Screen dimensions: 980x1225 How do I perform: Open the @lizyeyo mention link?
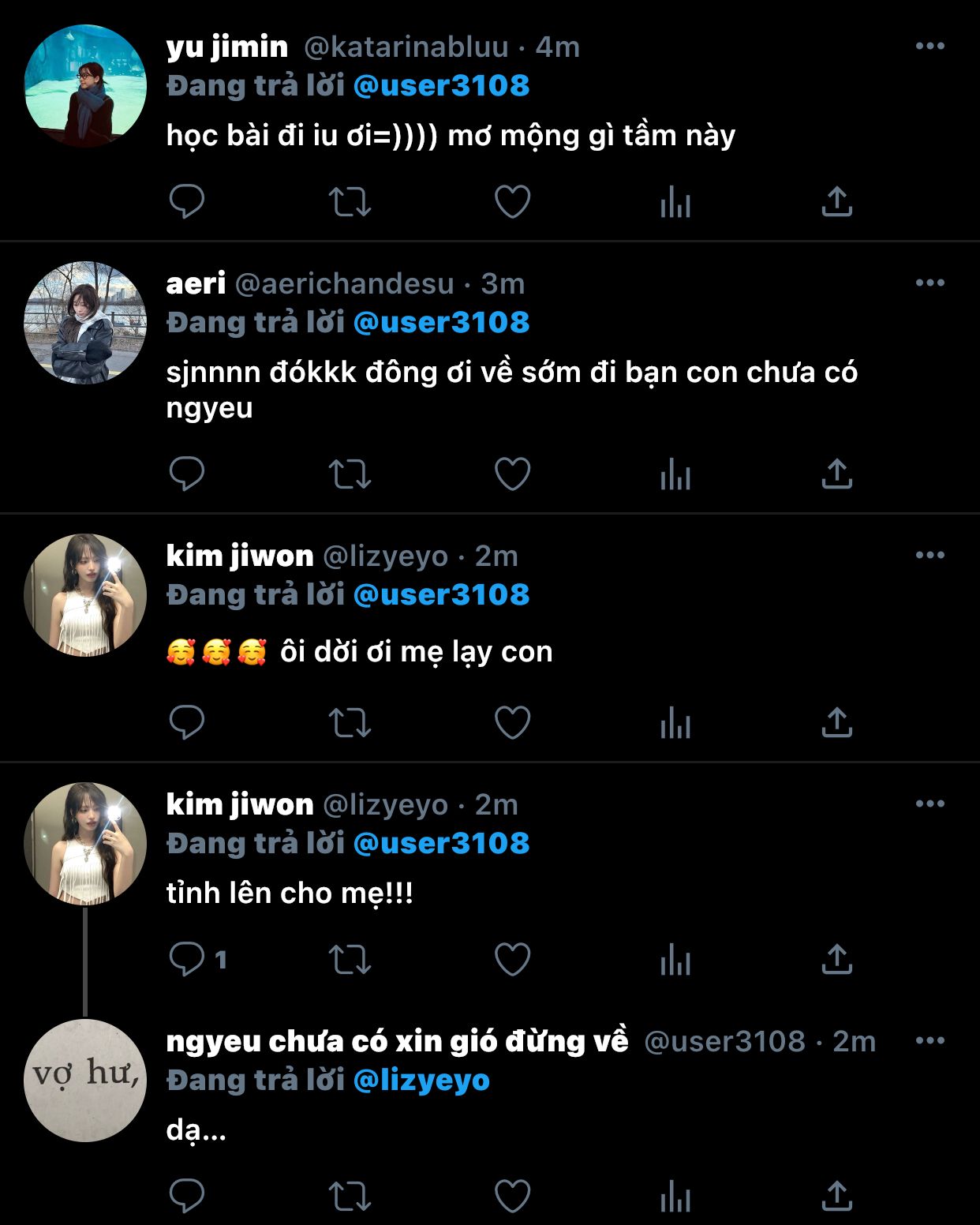[421, 1081]
